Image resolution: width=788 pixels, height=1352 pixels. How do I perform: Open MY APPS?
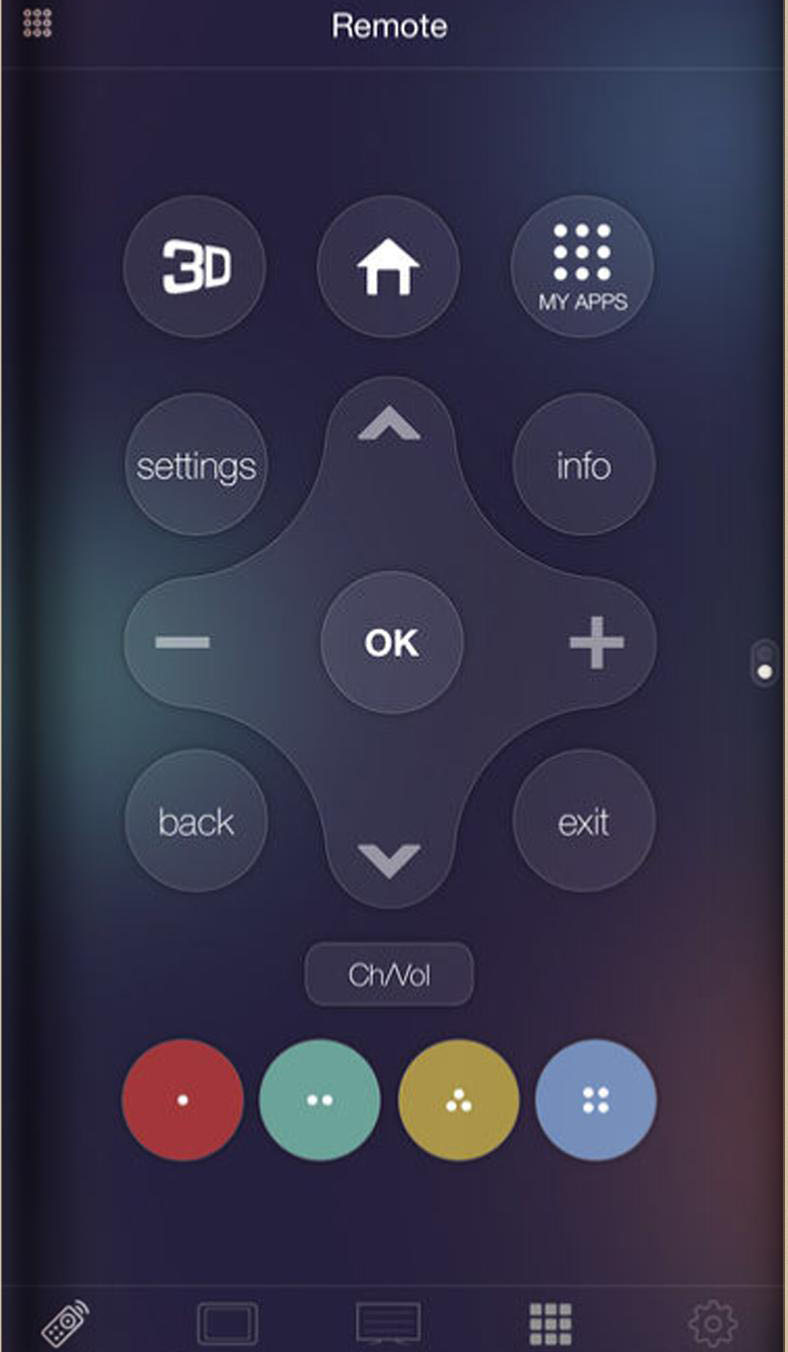582,267
